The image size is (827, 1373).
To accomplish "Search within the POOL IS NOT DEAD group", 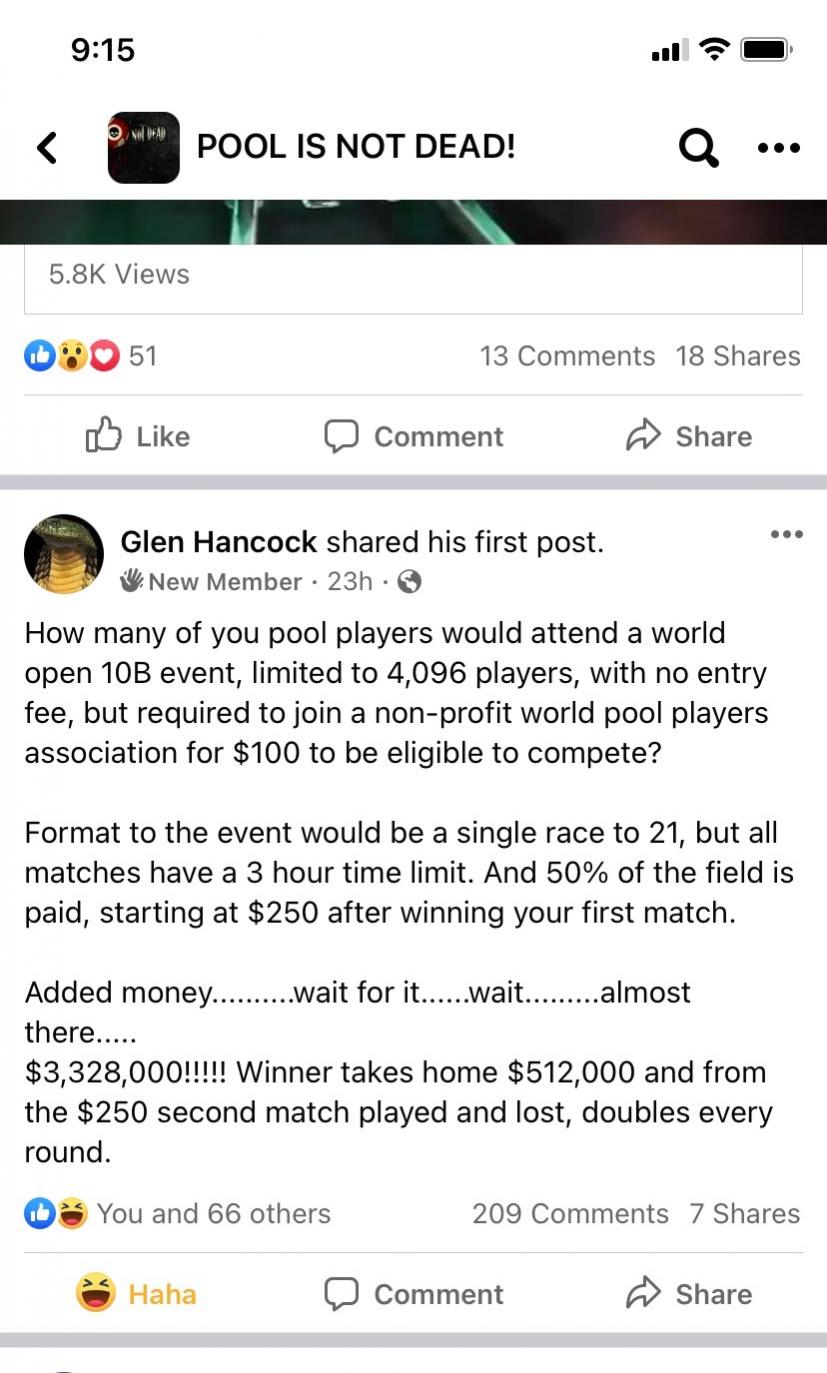I will click(x=698, y=148).
